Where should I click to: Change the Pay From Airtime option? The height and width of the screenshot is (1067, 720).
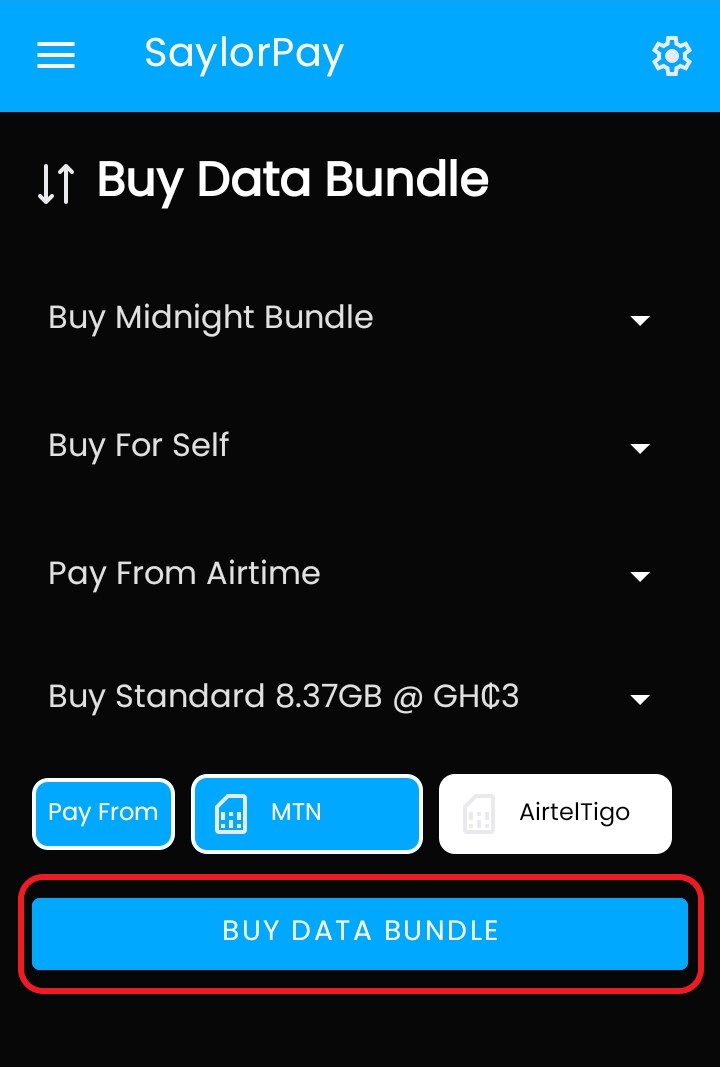coord(350,574)
